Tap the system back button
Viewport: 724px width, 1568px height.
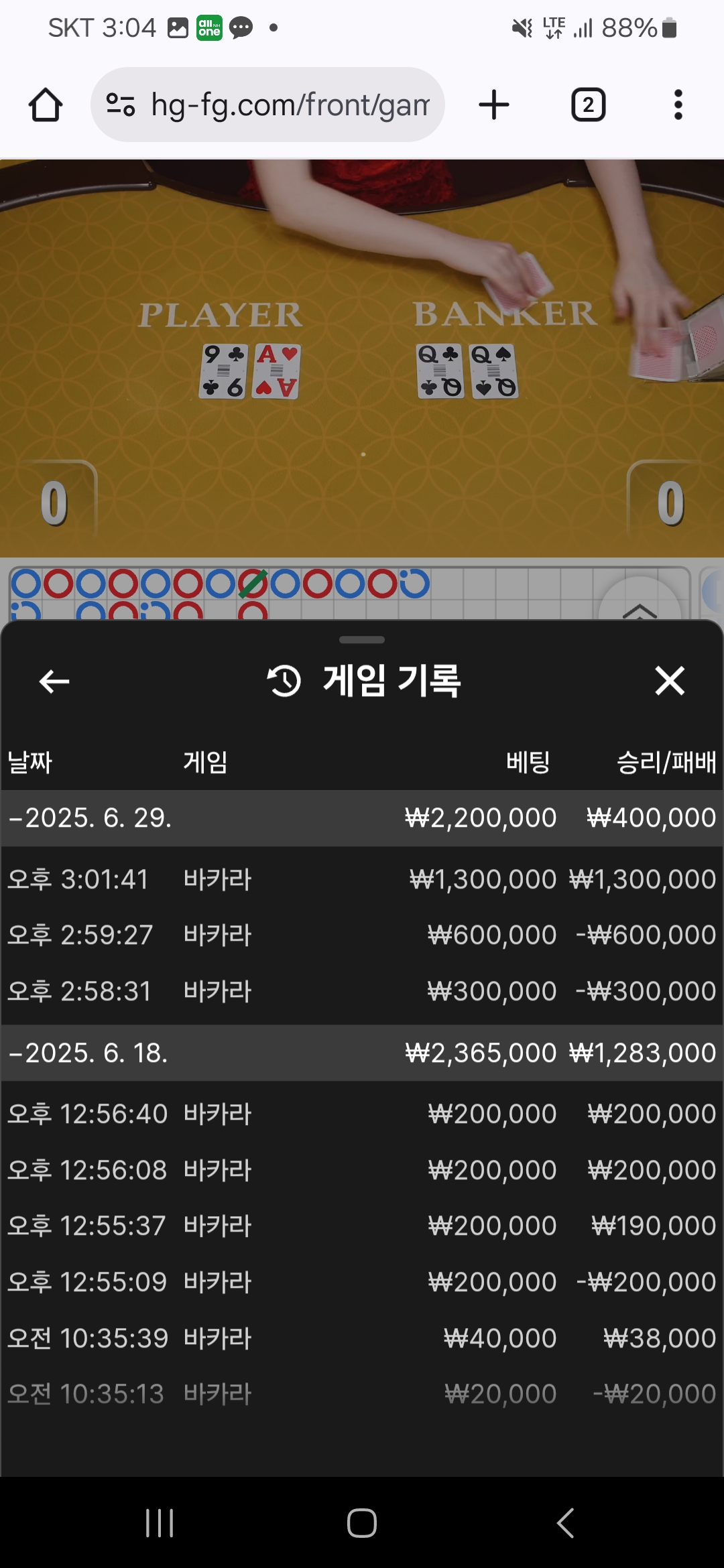click(x=565, y=1522)
